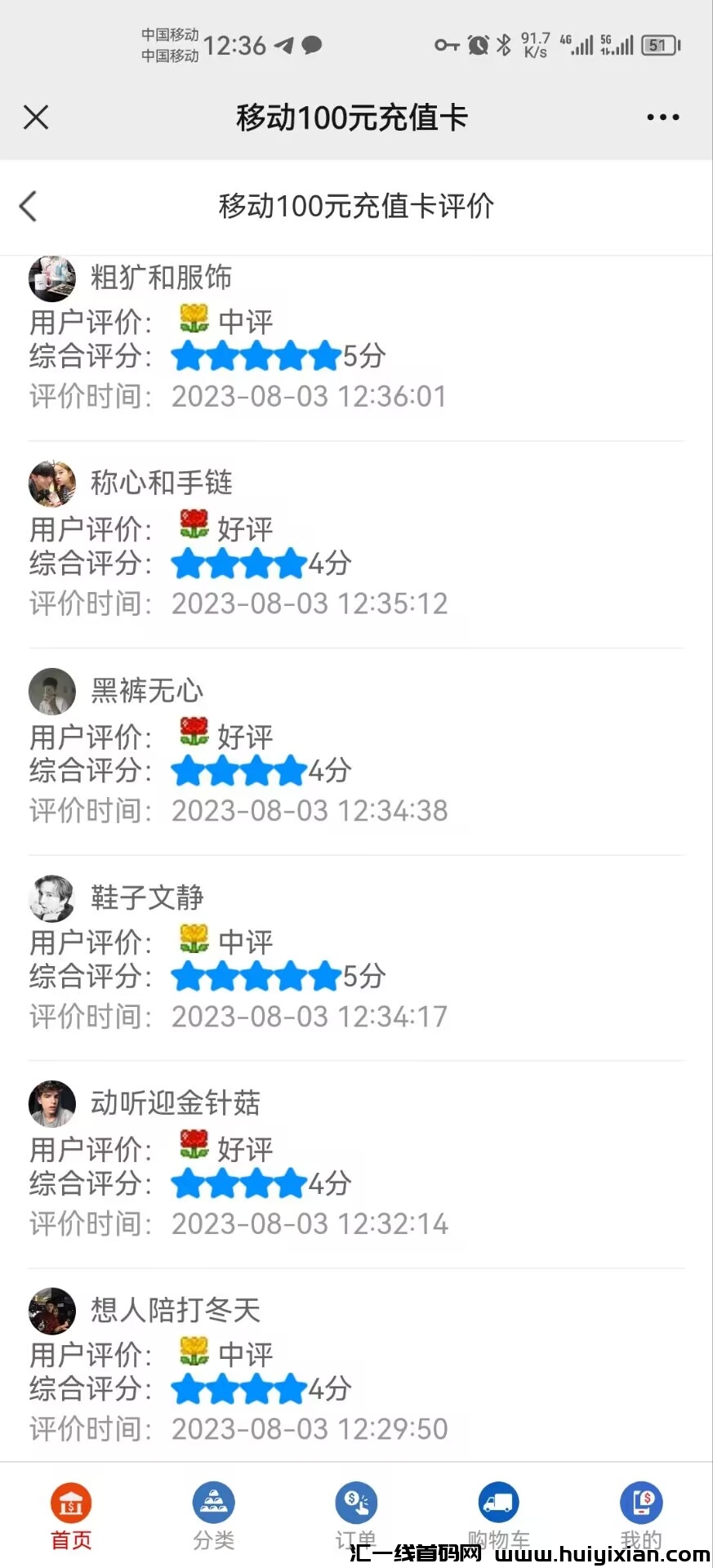Tap the three-dot more options icon
The width and height of the screenshot is (713, 1568).
click(x=662, y=117)
